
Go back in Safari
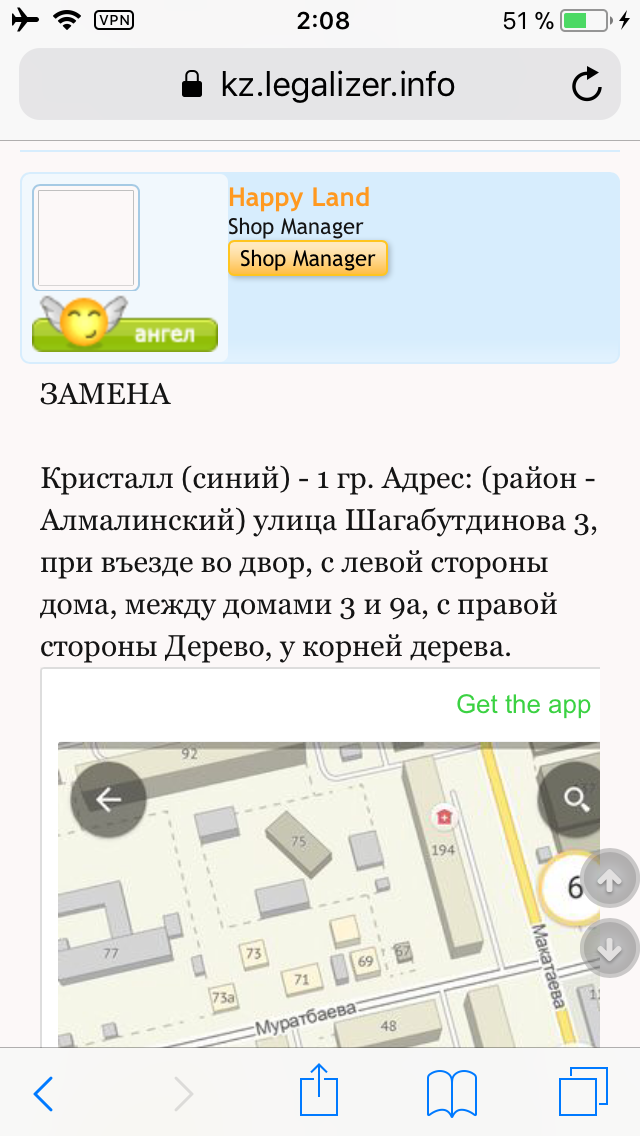tap(44, 1093)
